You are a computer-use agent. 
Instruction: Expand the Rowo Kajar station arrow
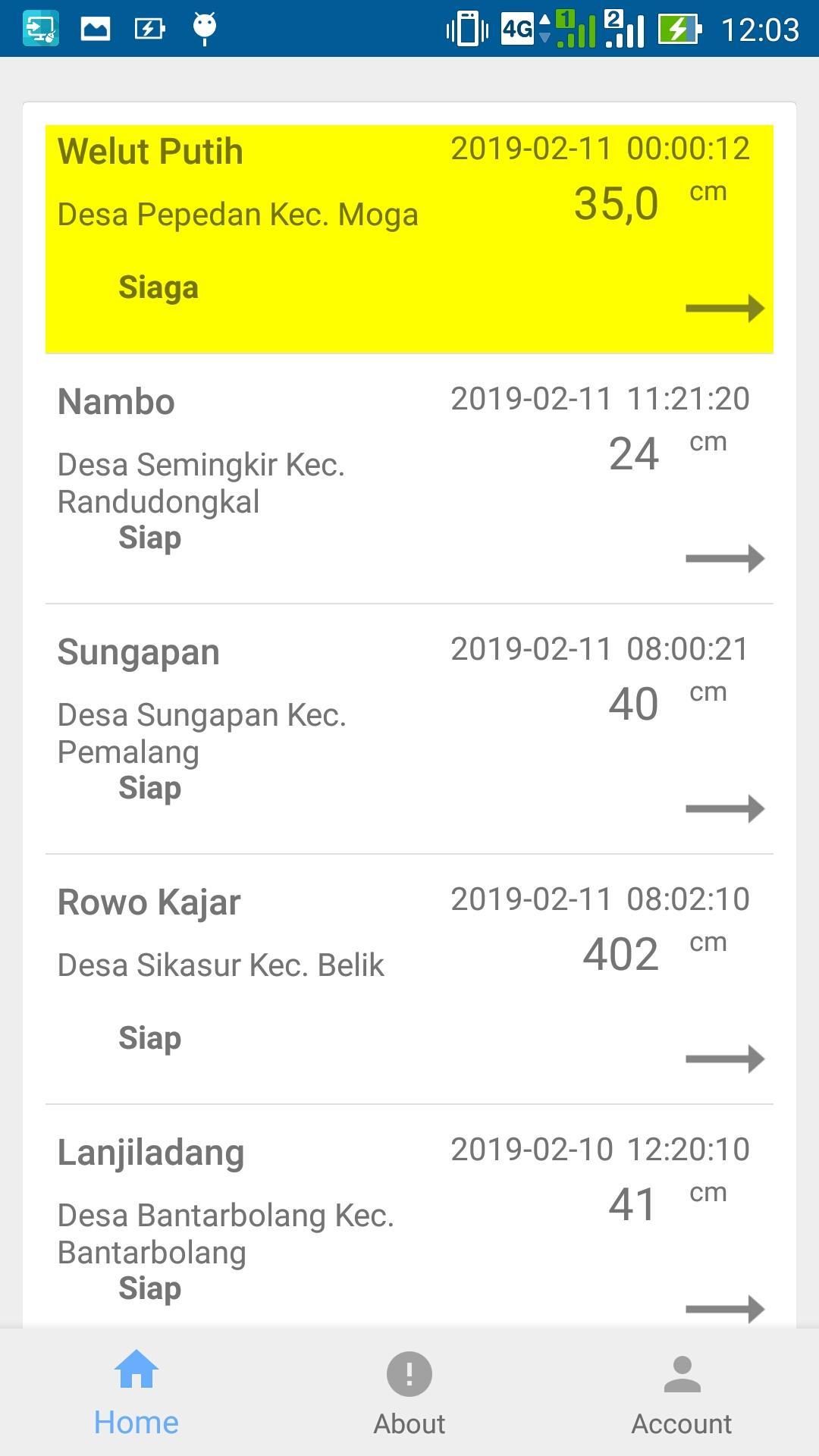click(x=726, y=1059)
